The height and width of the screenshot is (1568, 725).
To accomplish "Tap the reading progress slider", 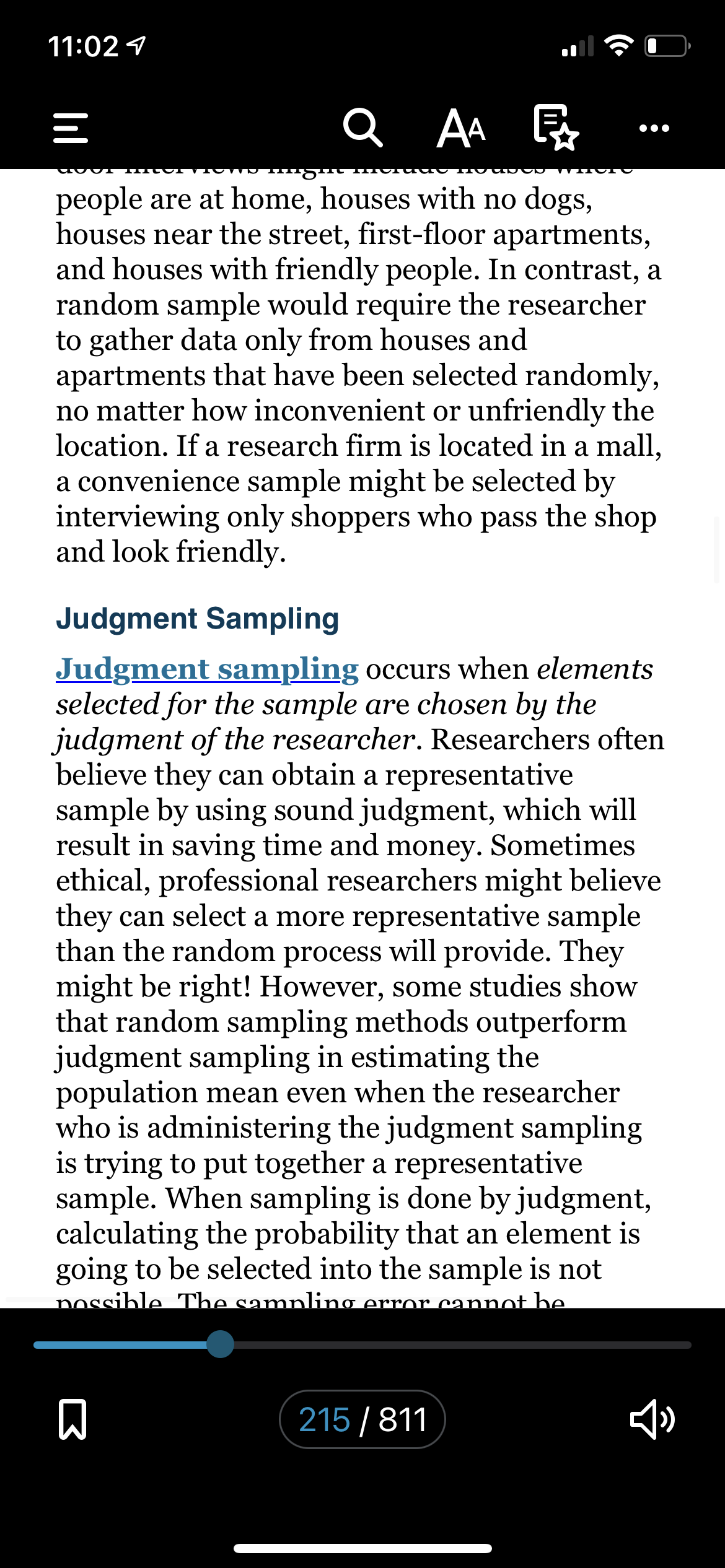I will coord(362,1344).
